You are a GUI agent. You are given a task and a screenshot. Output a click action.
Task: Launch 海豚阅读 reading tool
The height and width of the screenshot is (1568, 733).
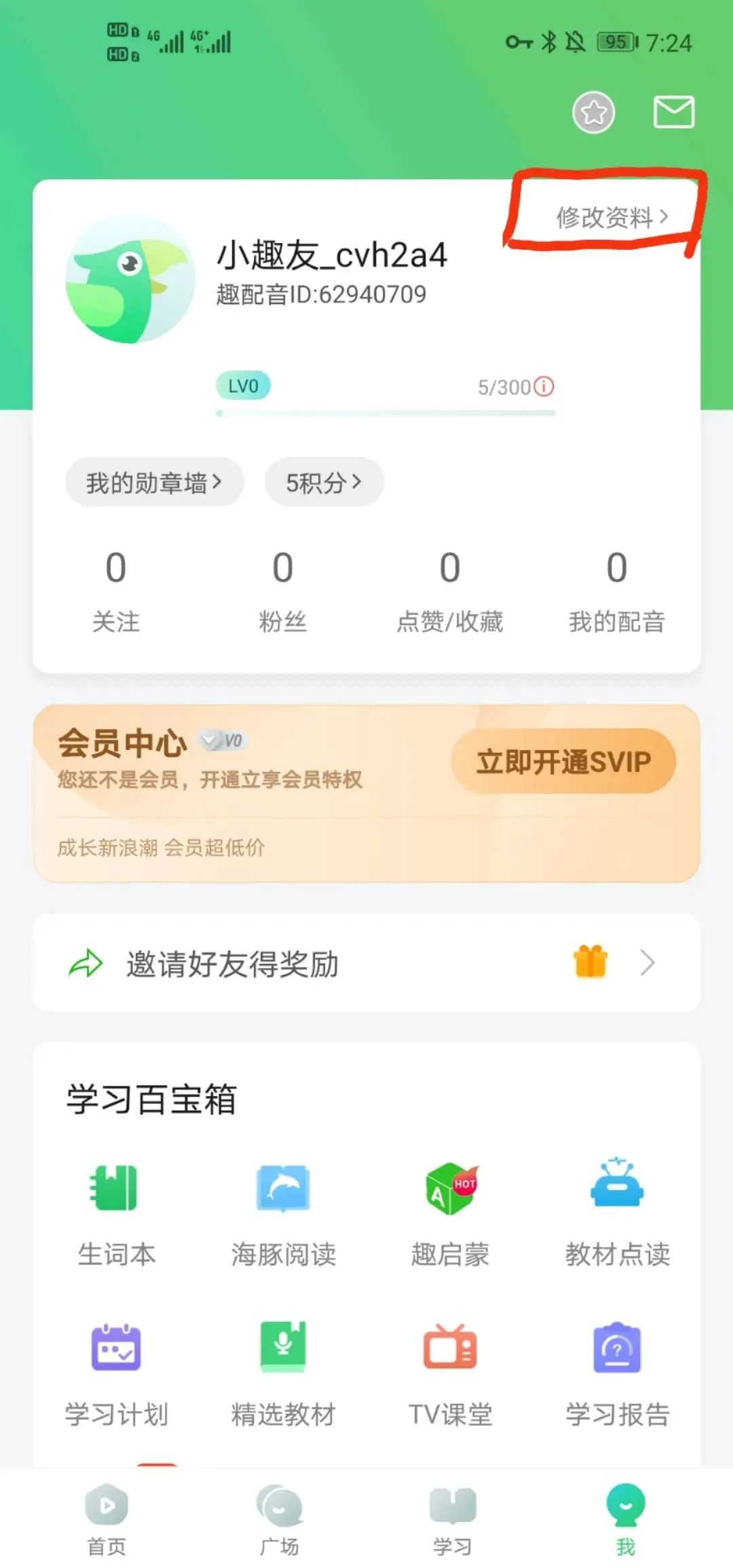click(283, 1212)
